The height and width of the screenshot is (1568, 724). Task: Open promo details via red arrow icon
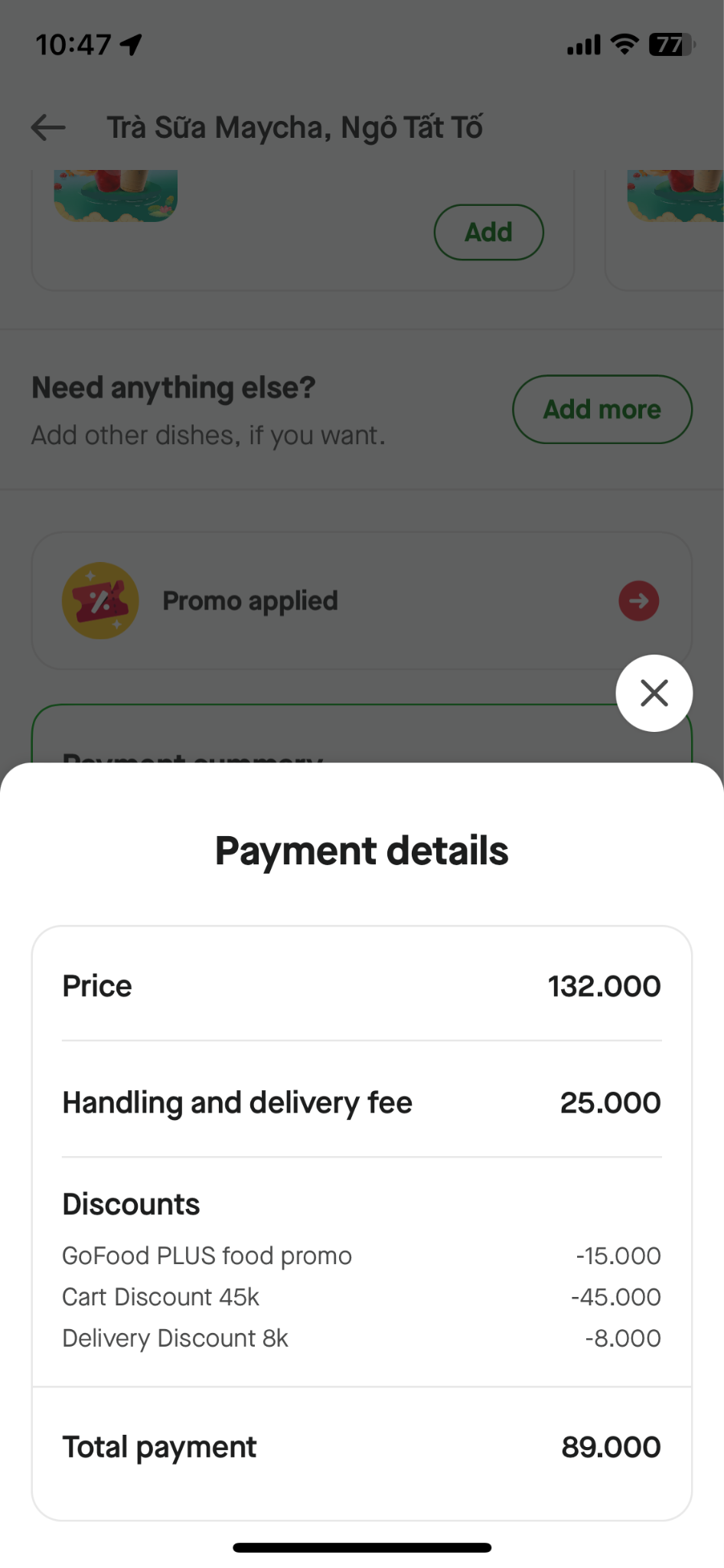638,601
